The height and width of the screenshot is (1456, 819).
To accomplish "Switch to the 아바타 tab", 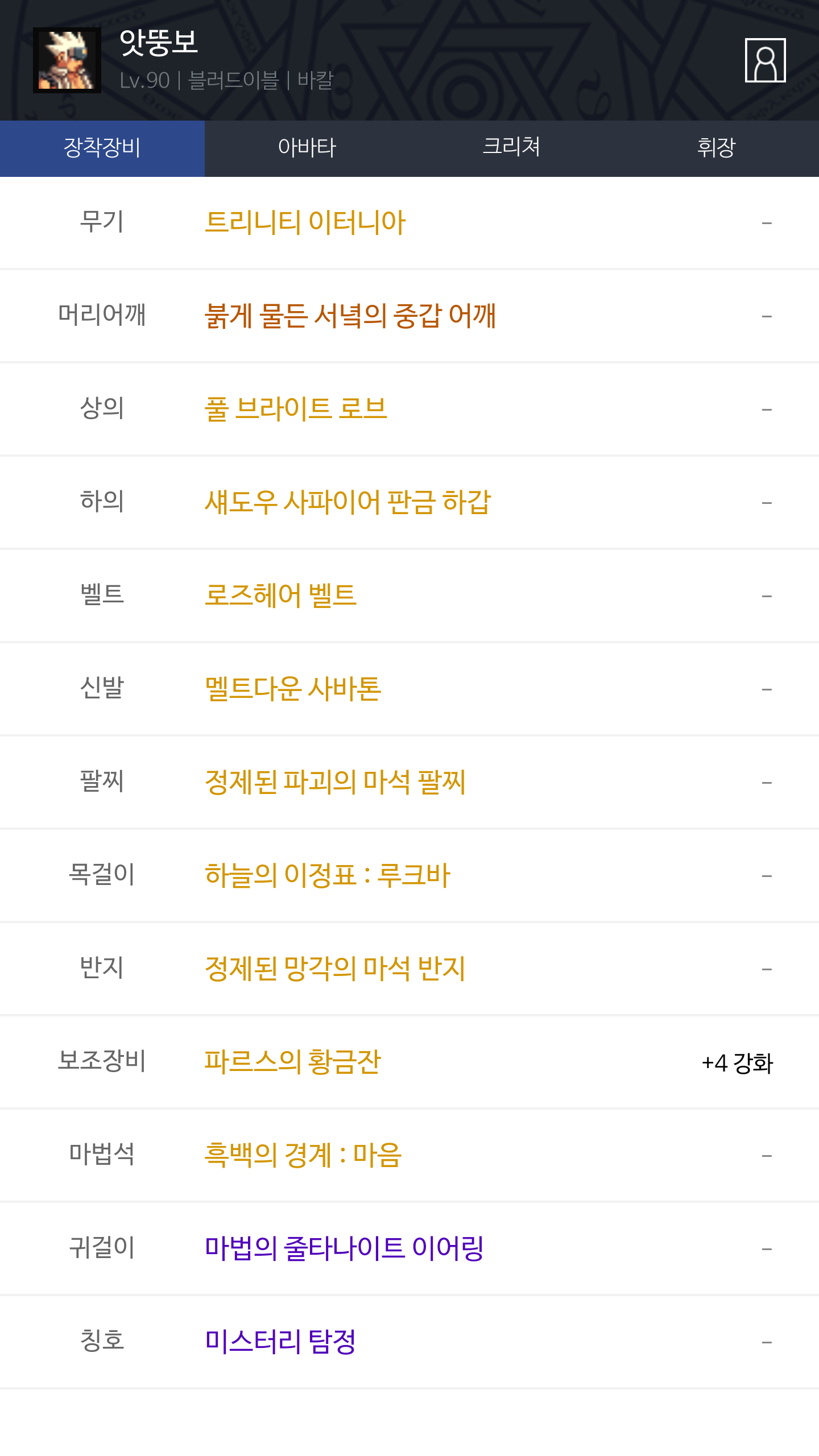I will pos(307,148).
